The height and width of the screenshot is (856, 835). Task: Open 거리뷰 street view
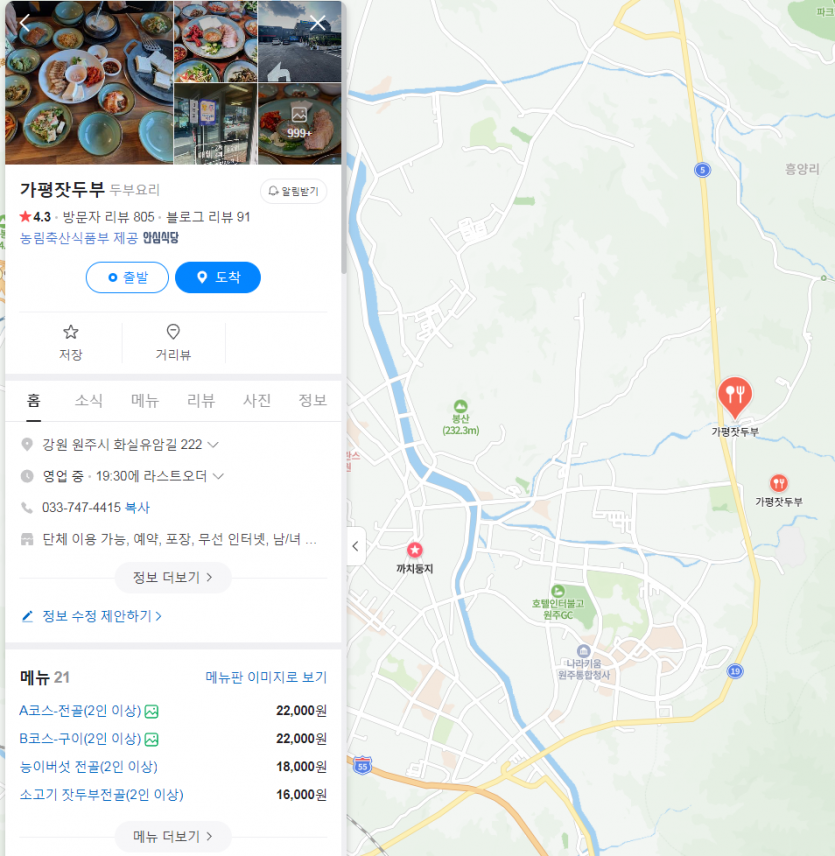[x=173, y=342]
